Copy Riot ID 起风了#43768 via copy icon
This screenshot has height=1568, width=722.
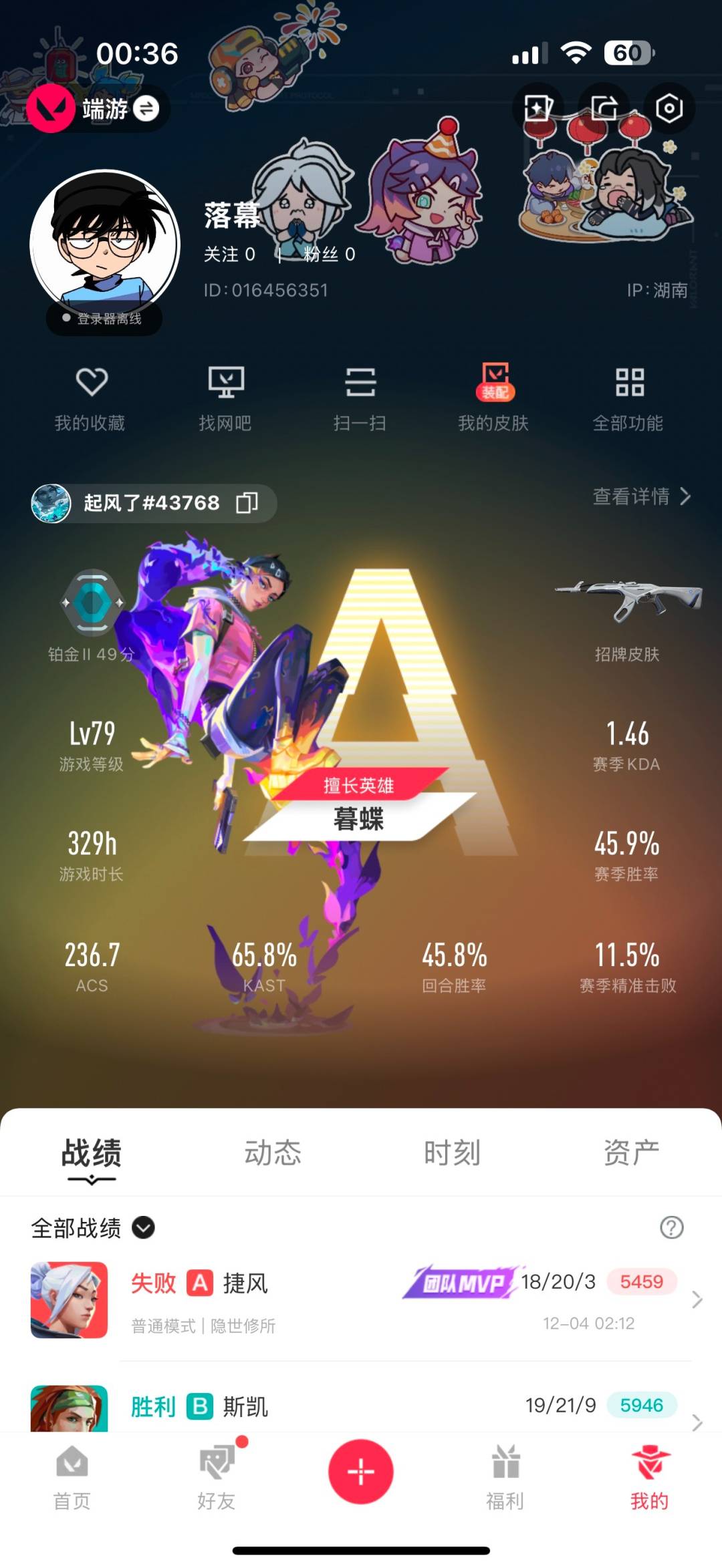click(249, 503)
